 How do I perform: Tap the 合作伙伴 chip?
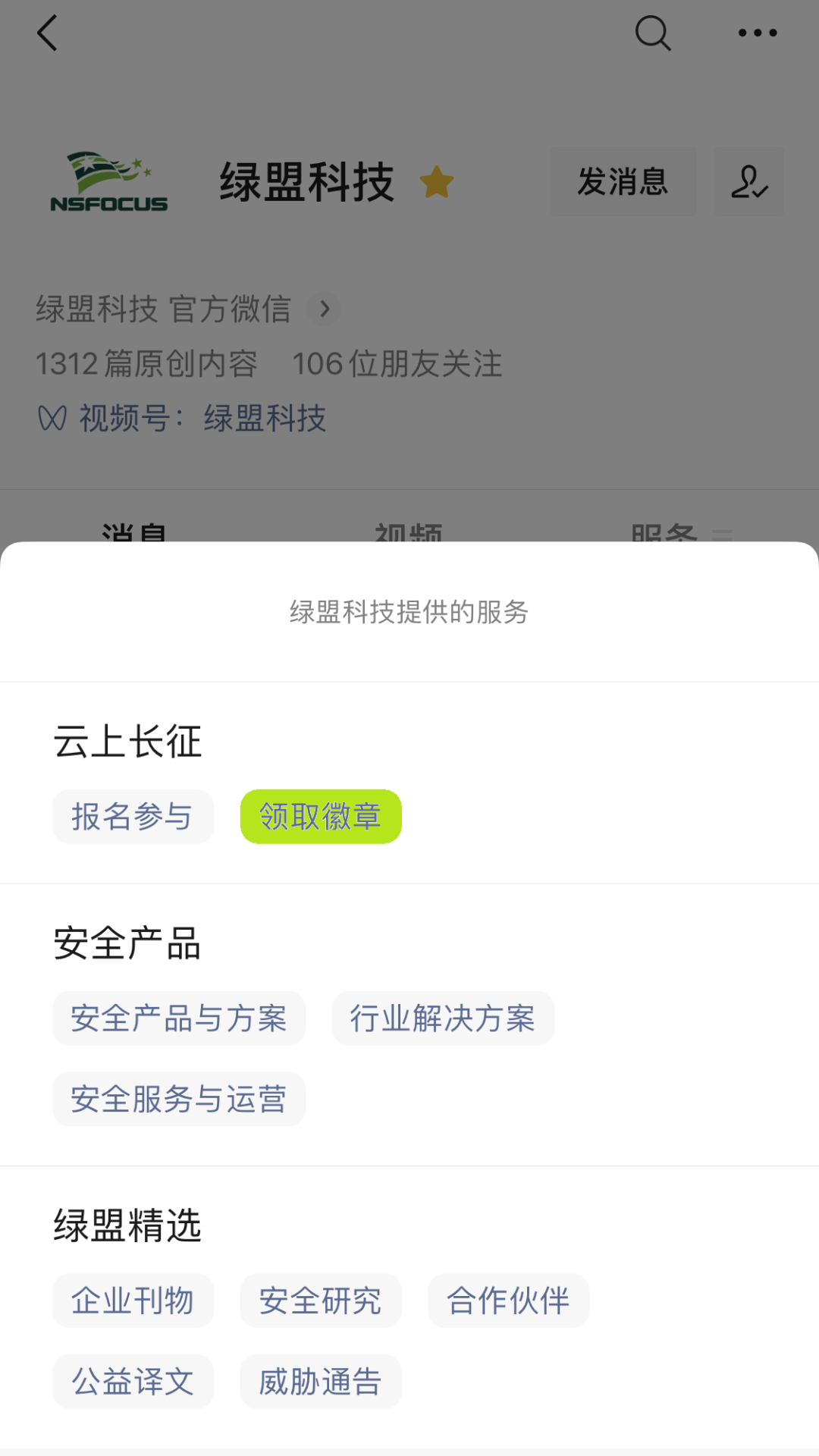(x=508, y=1301)
